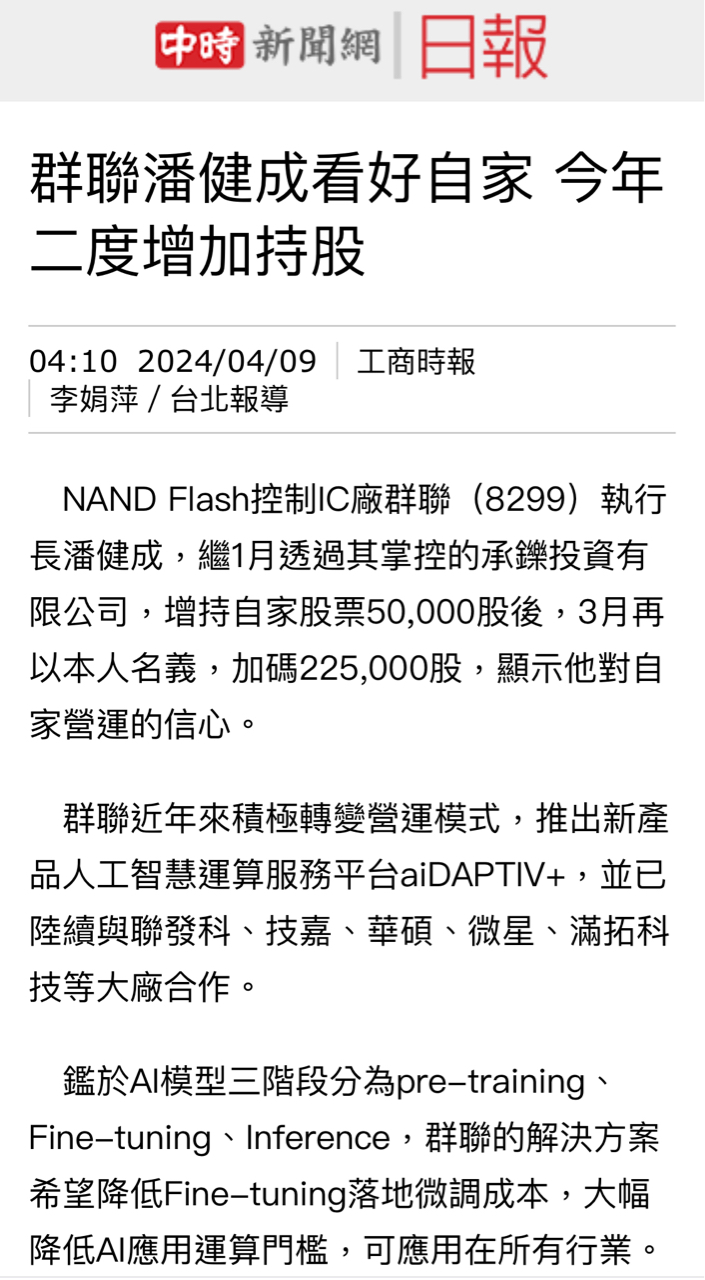Open the 日報 section in the header

coord(483,47)
